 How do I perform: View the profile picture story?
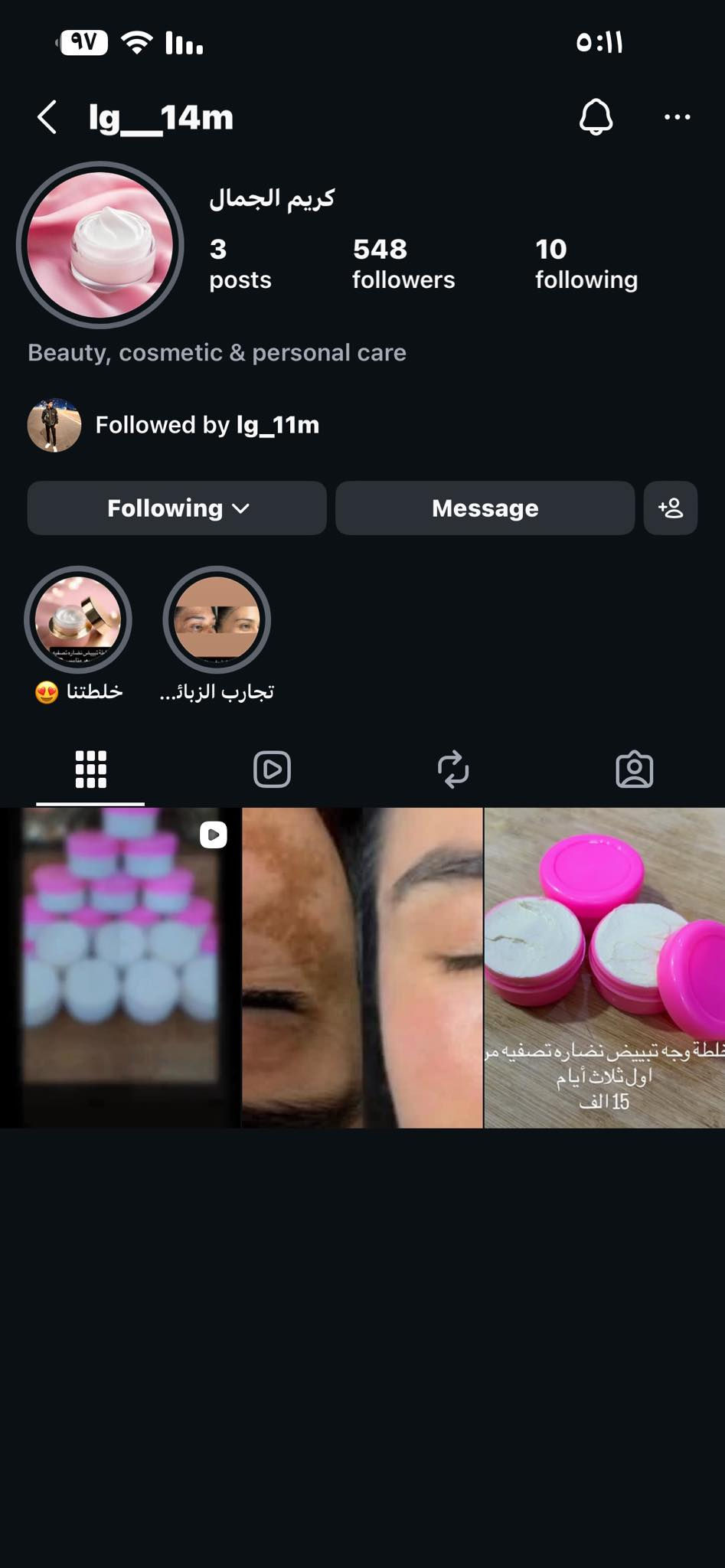[x=100, y=245]
